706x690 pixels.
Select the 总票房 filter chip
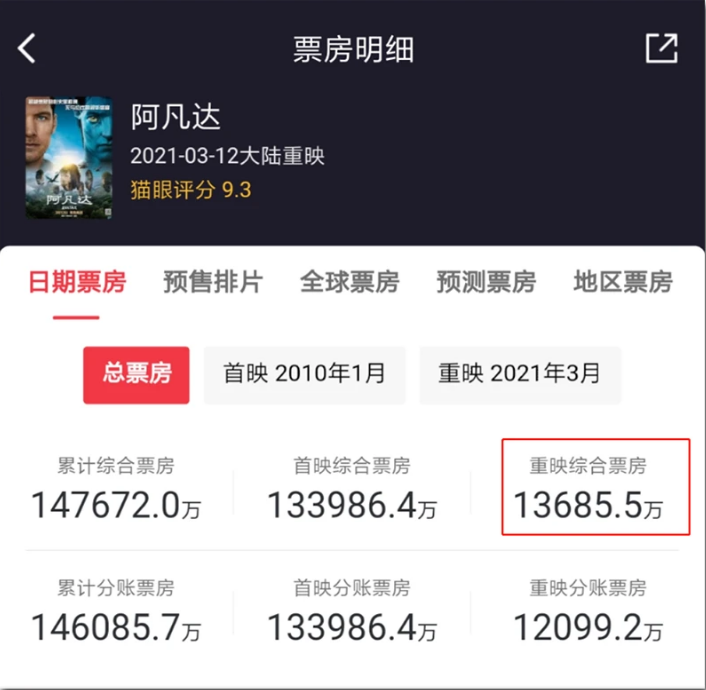(136, 375)
